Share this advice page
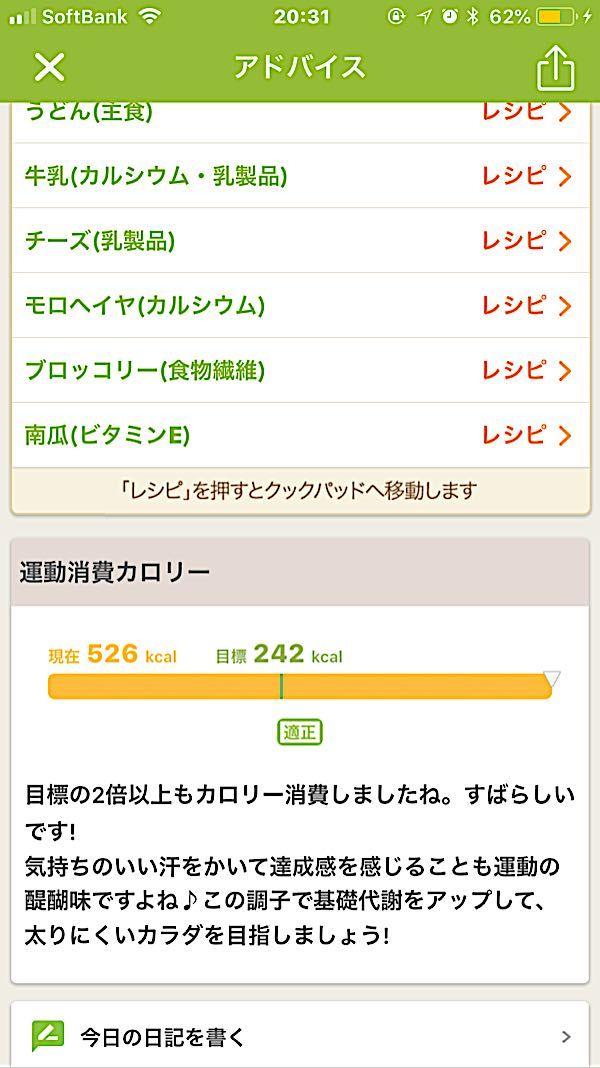 (556, 68)
